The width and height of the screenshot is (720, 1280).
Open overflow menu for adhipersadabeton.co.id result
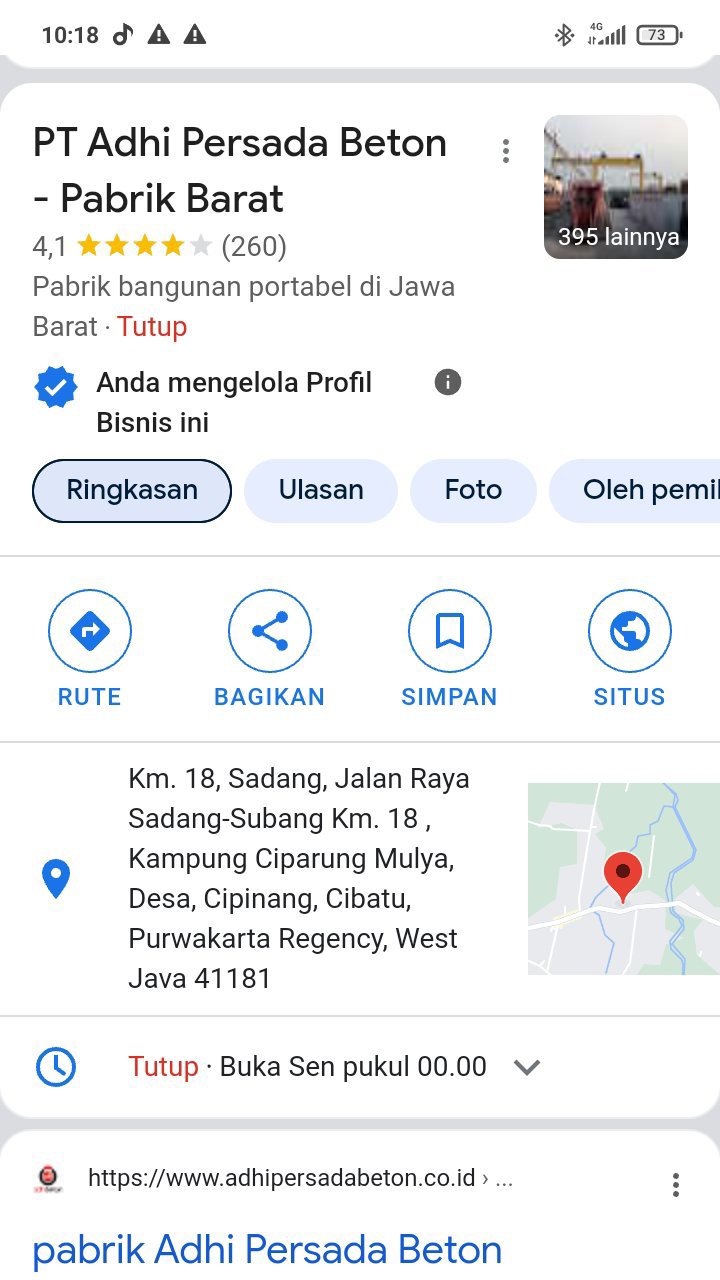tap(676, 1185)
